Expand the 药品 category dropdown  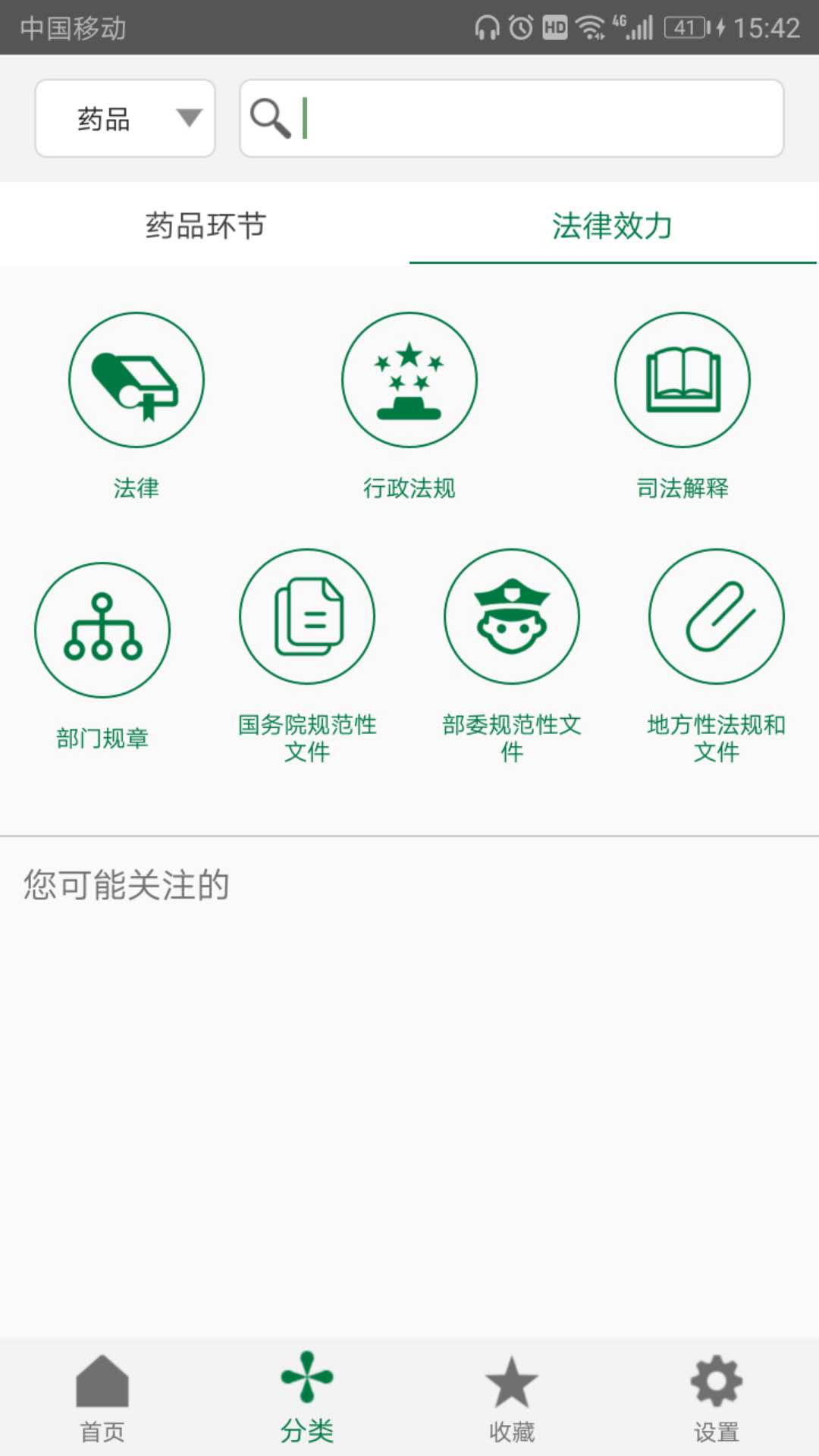click(125, 118)
